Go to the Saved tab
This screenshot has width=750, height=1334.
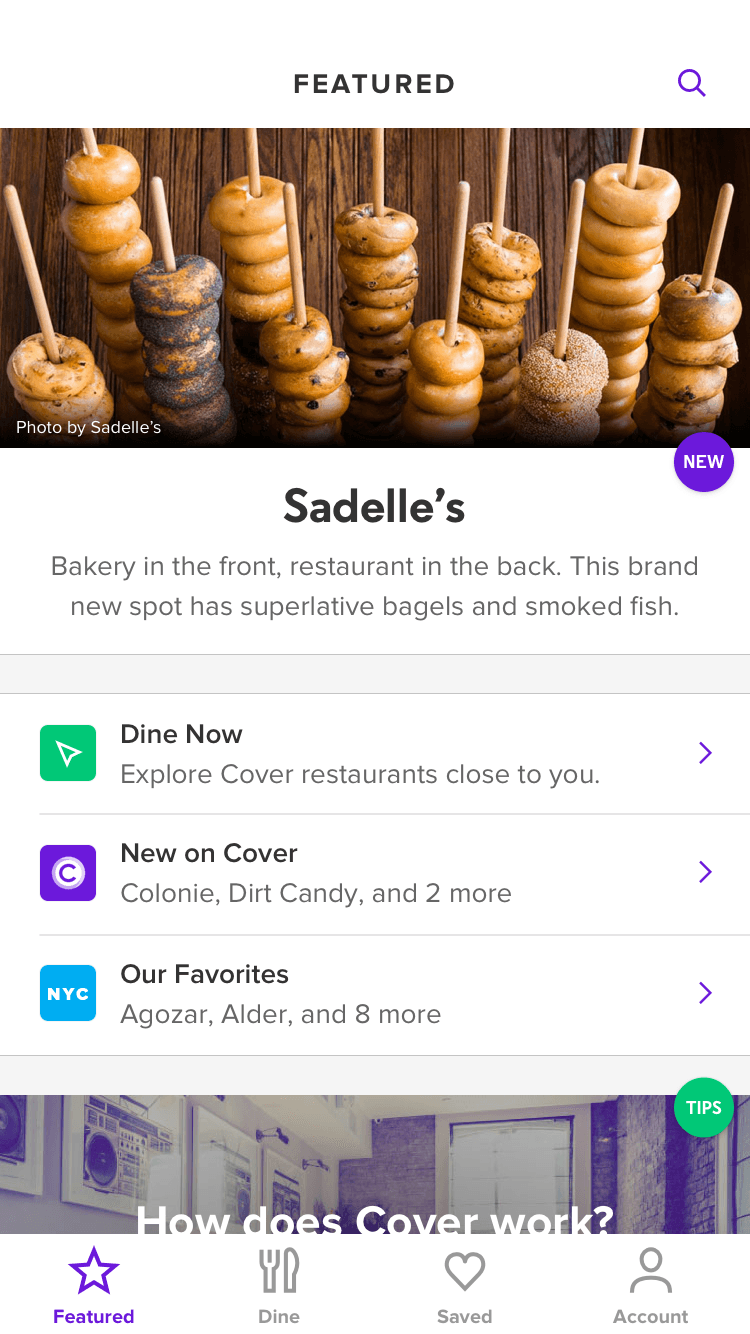465,1286
